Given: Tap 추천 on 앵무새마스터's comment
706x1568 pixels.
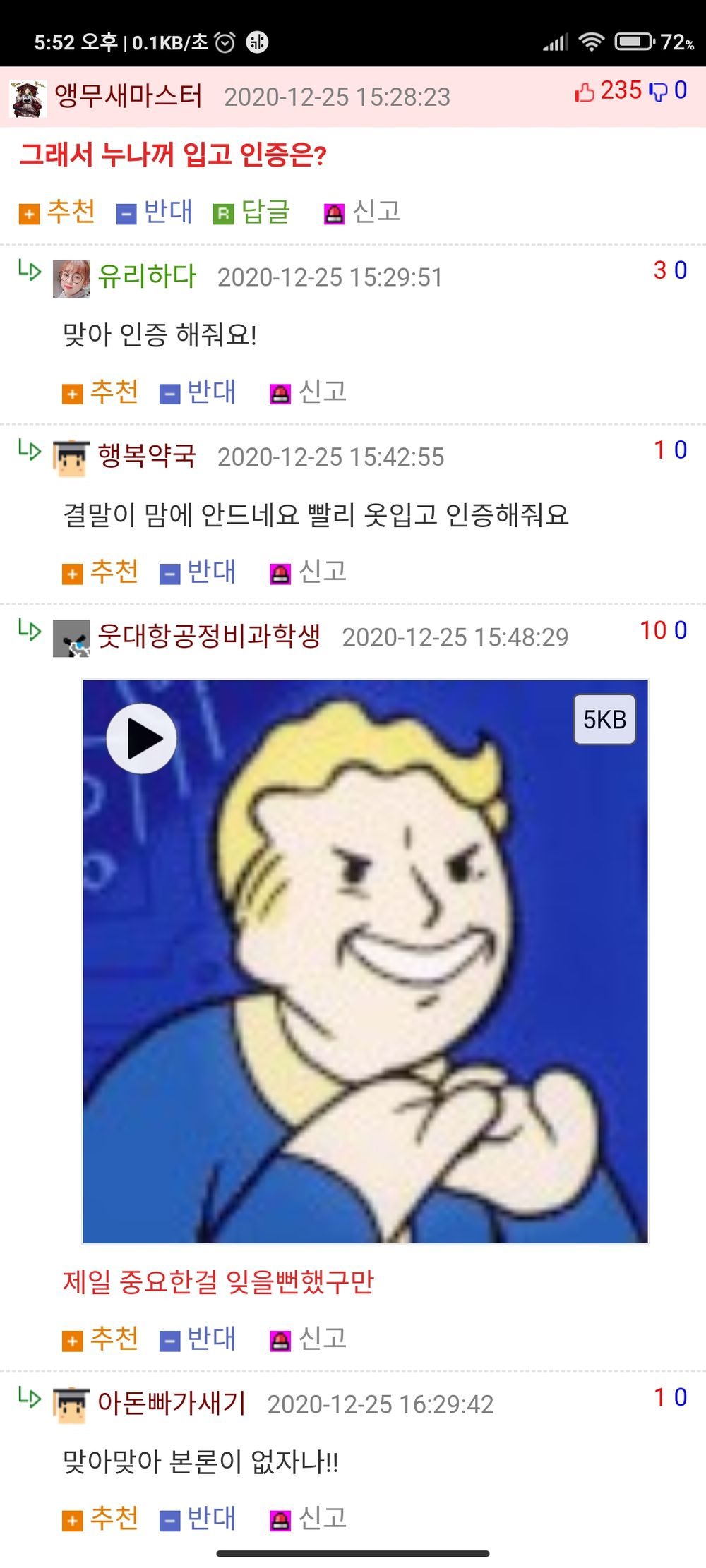Looking at the screenshot, I should point(58,212).
